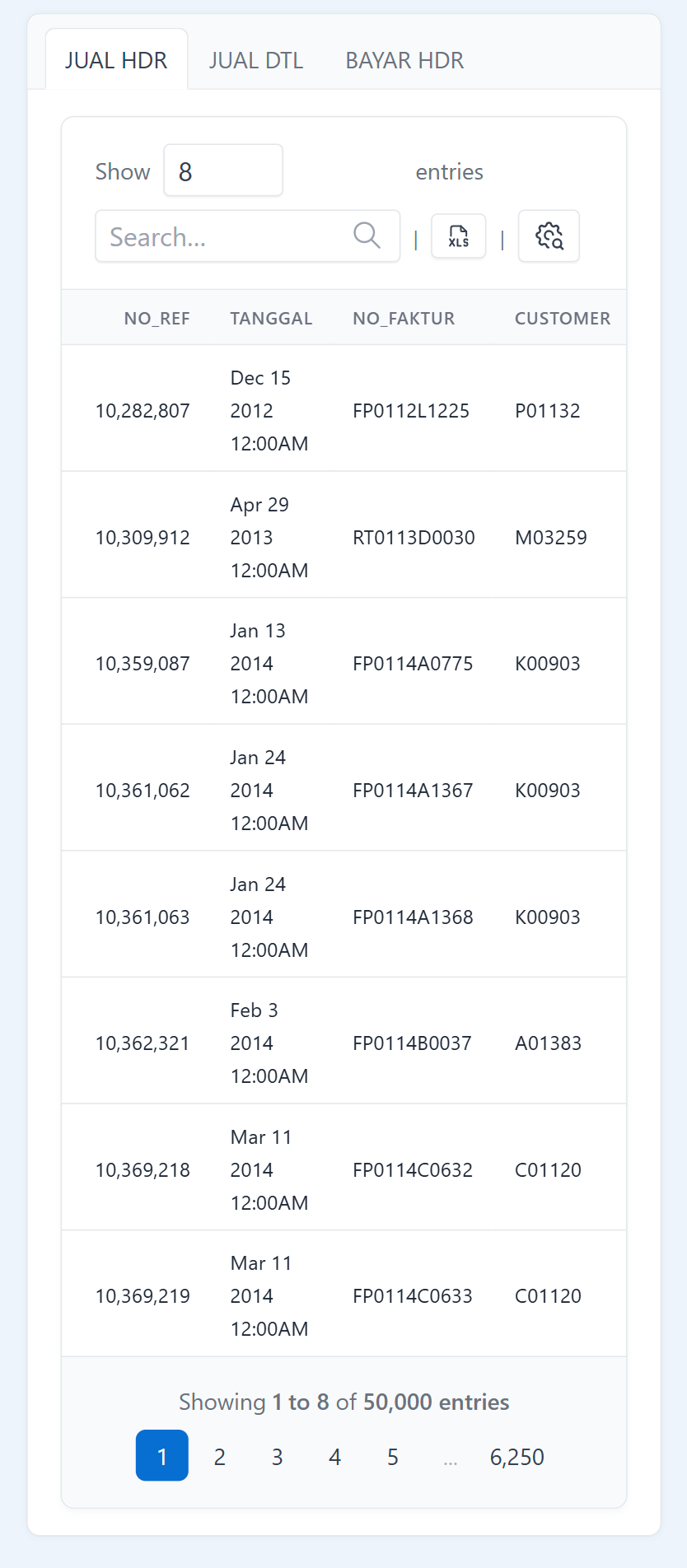Click the Show entries number box
The width and height of the screenshot is (687, 1568).
tap(222, 170)
